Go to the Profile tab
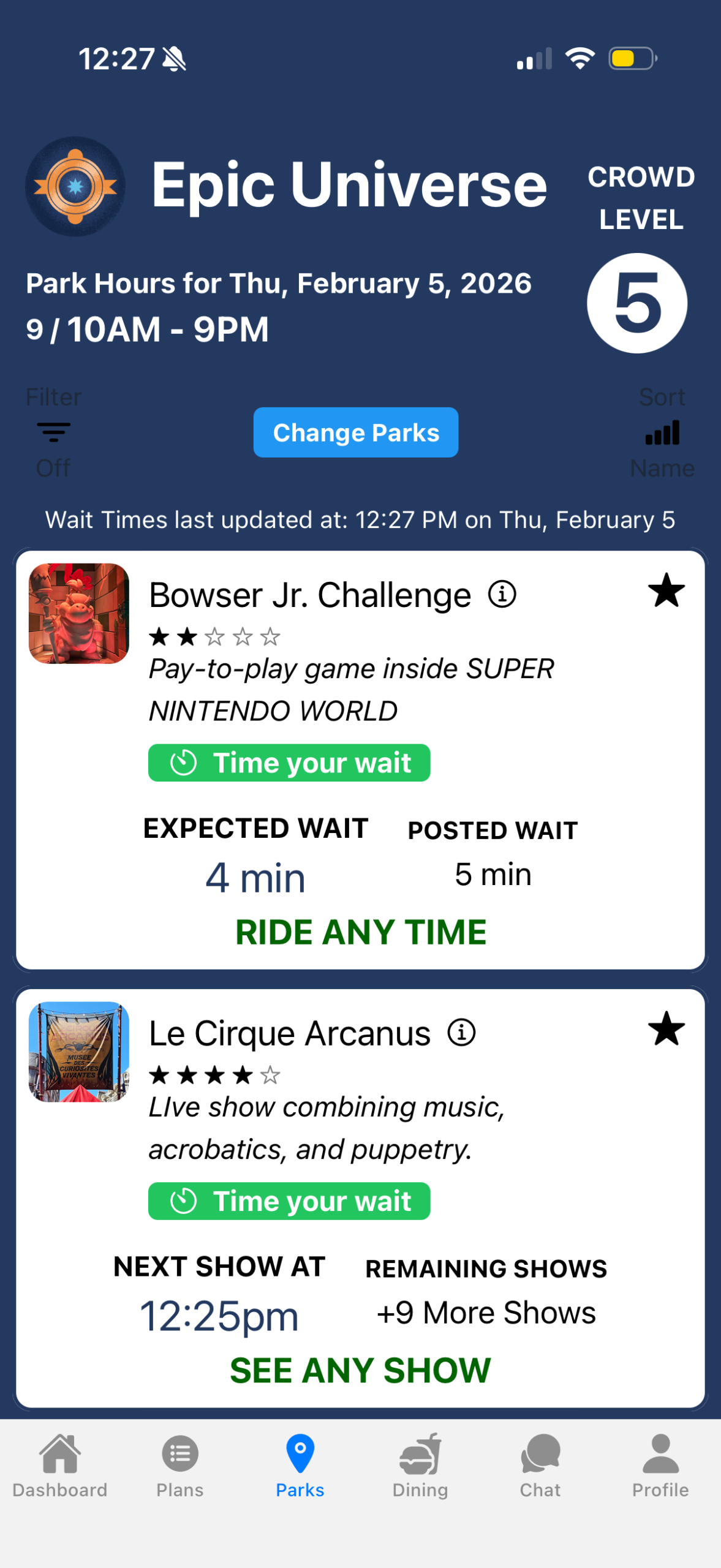The height and width of the screenshot is (1568, 721). (660, 1465)
